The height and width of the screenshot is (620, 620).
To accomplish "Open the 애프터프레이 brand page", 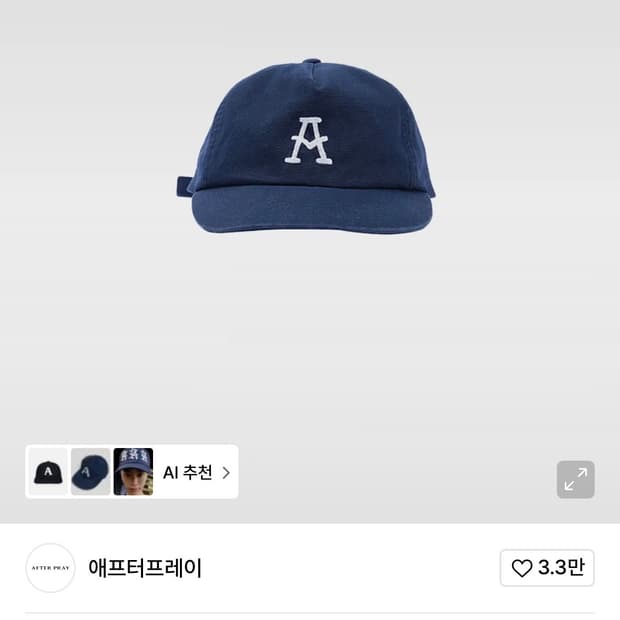I will coord(145,568).
